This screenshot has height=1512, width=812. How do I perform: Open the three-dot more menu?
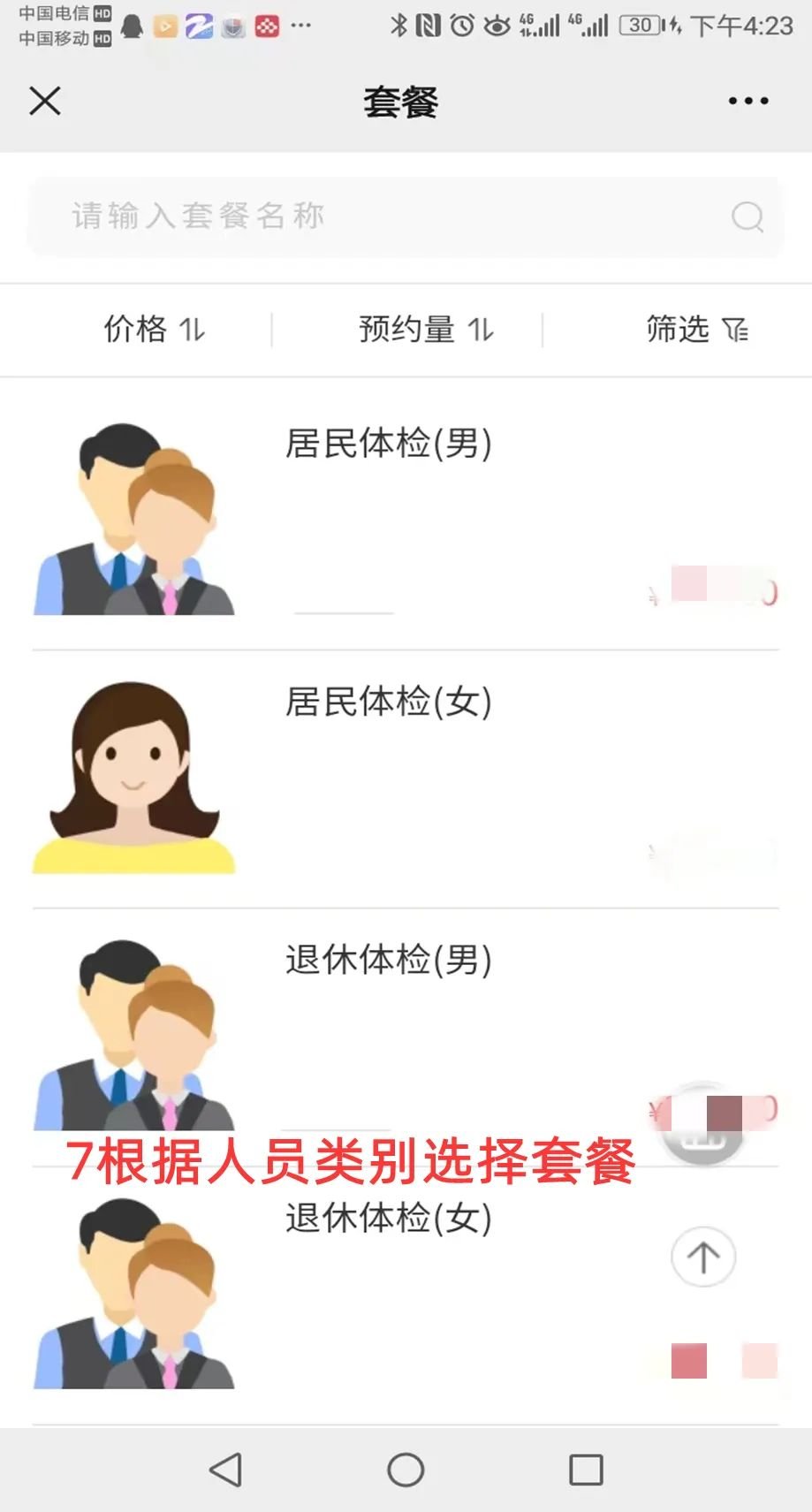click(x=747, y=102)
